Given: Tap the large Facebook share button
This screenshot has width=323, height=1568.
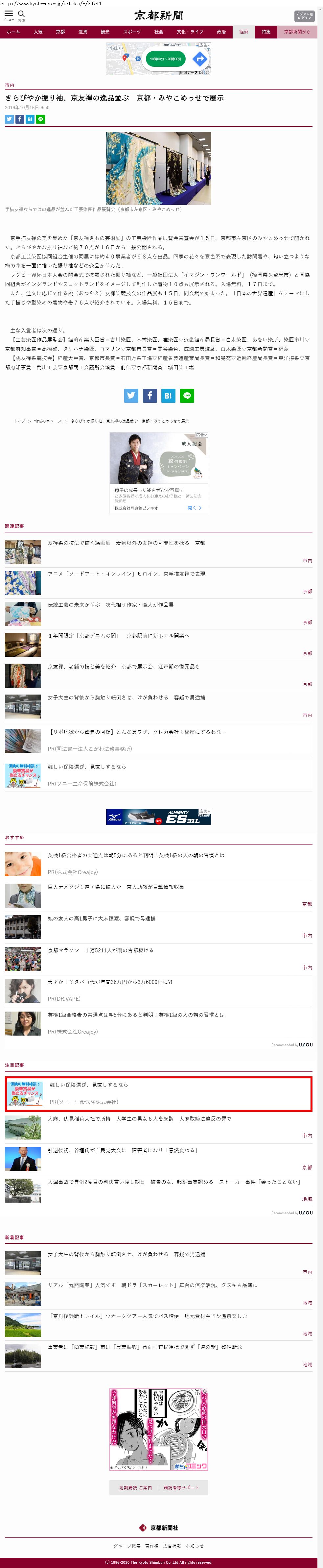Looking at the screenshot, I should click(150, 395).
